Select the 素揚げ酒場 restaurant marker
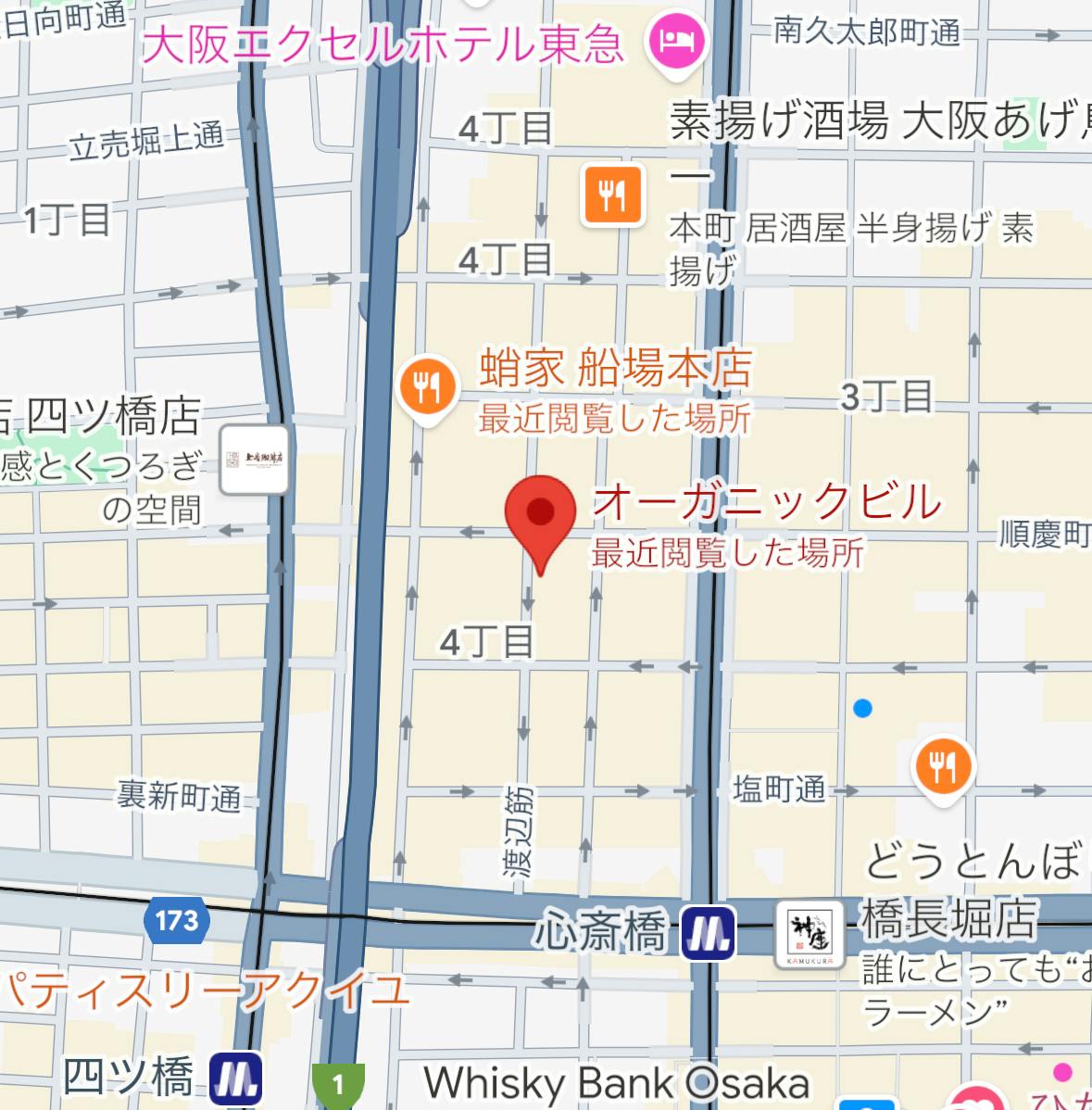Screen dimensions: 1092x1110 click(612, 195)
